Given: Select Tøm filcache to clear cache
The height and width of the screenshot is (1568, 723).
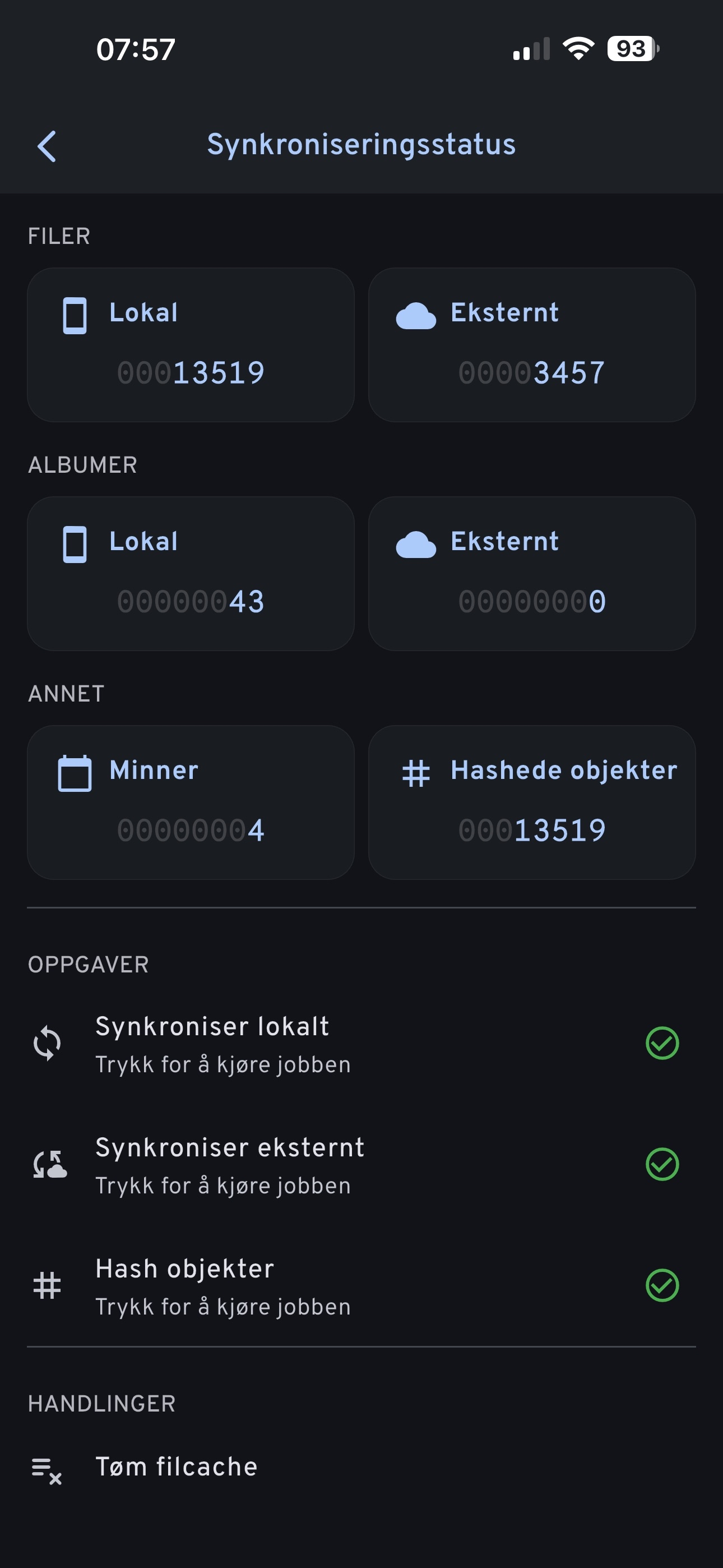Looking at the screenshot, I should pyautogui.click(x=177, y=1468).
